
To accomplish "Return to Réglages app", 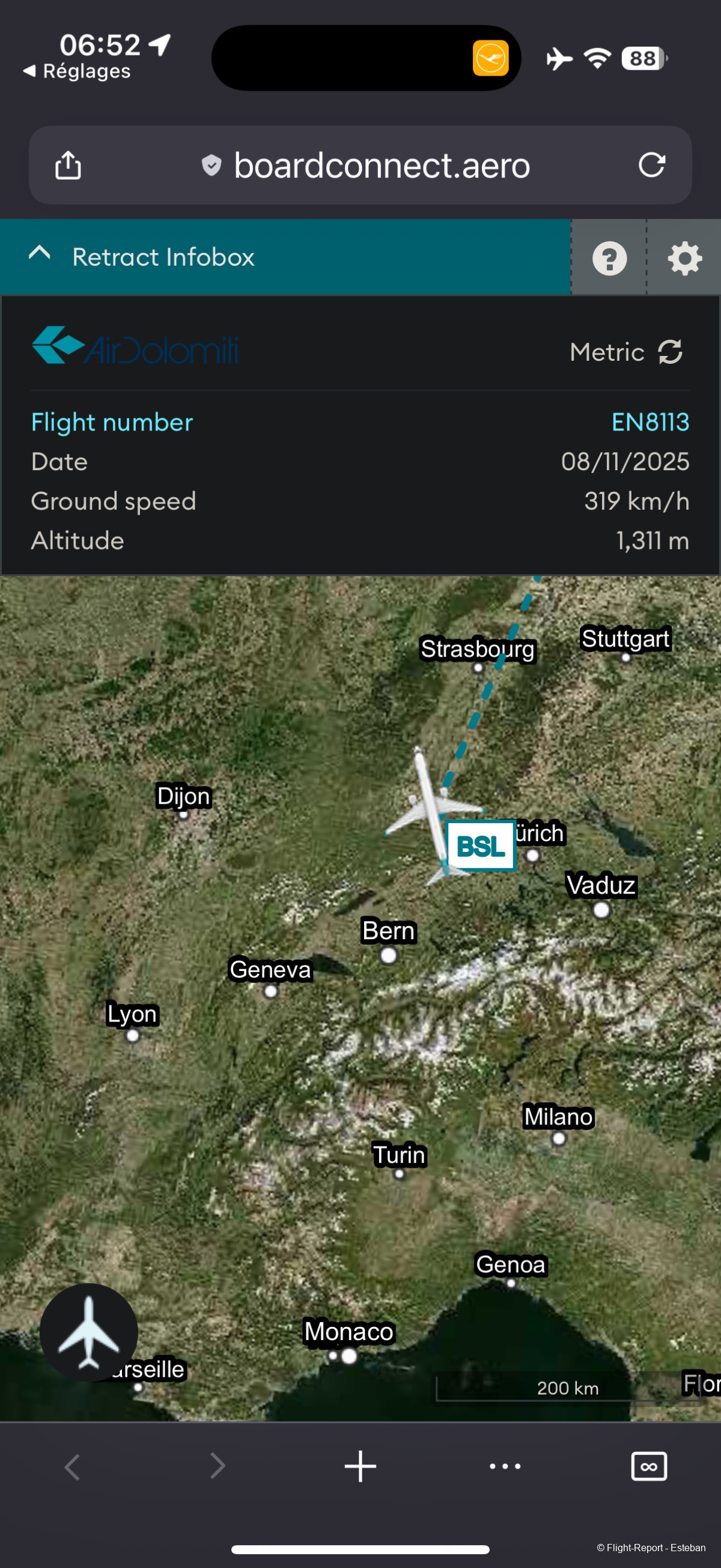I will point(78,71).
